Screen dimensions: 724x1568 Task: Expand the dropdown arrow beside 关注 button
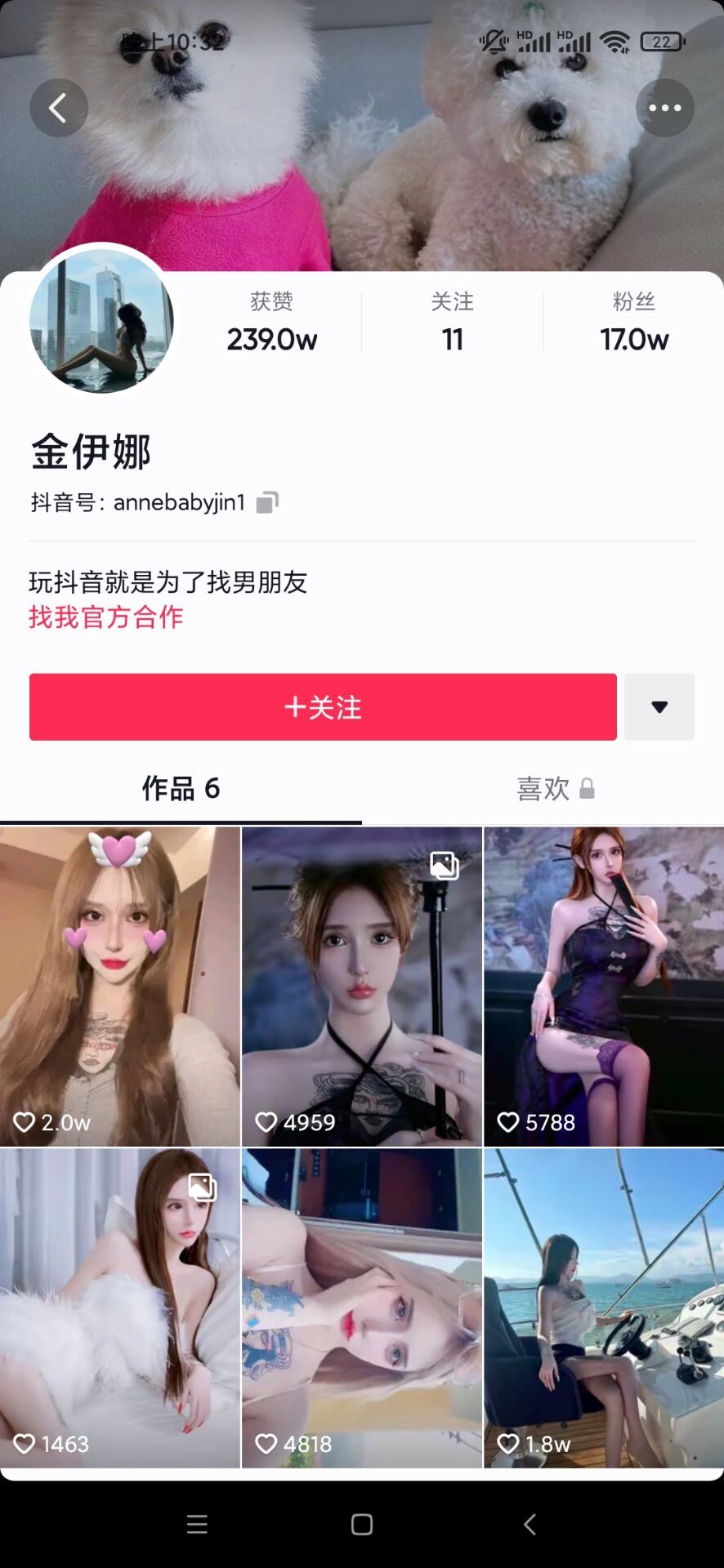659,707
